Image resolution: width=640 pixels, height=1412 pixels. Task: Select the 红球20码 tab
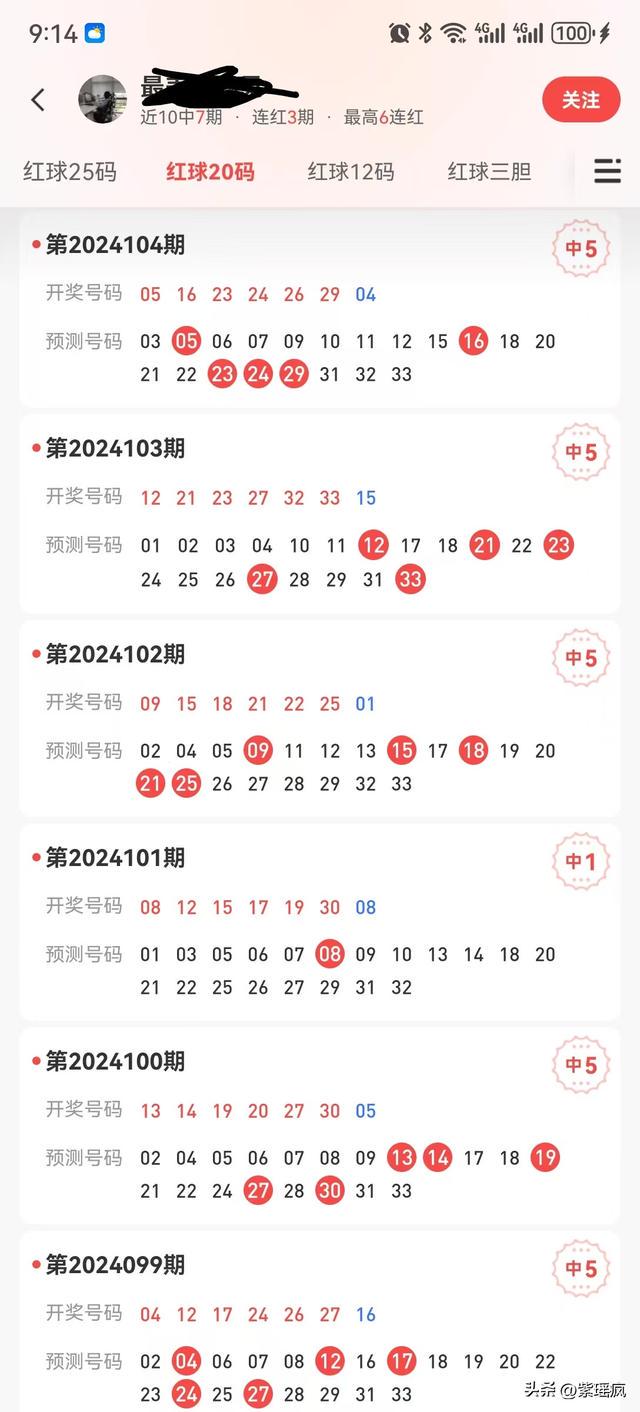coord(210,172)
